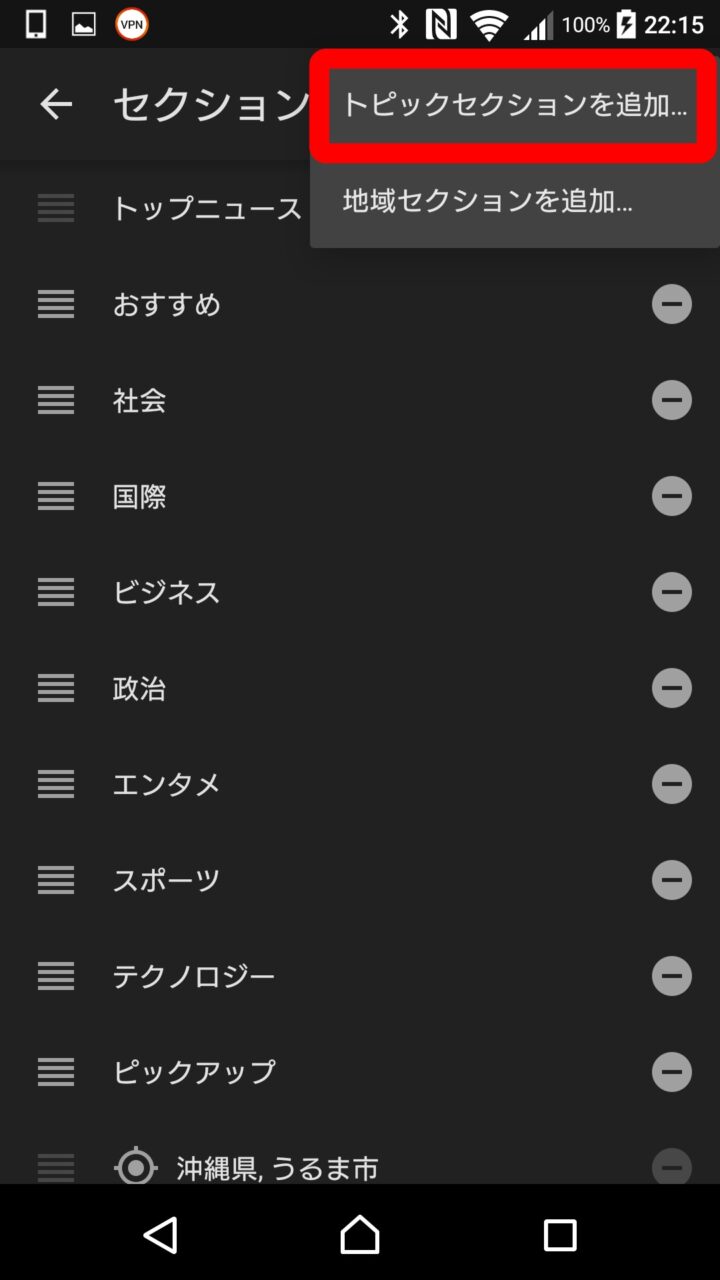Viewport: 720px width, 1280px height.
Task: Delete the 政治 section
Action: coord(672,688)
